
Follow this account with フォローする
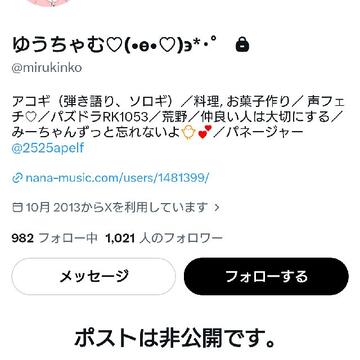tap(266, 276)
